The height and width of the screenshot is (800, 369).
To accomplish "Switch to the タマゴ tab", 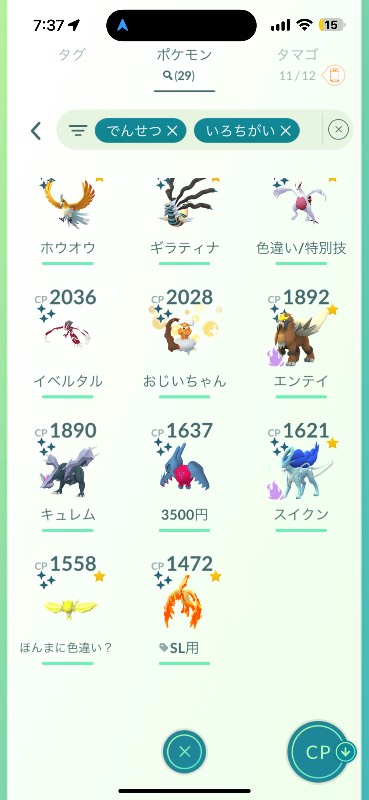I will (299, 55).
